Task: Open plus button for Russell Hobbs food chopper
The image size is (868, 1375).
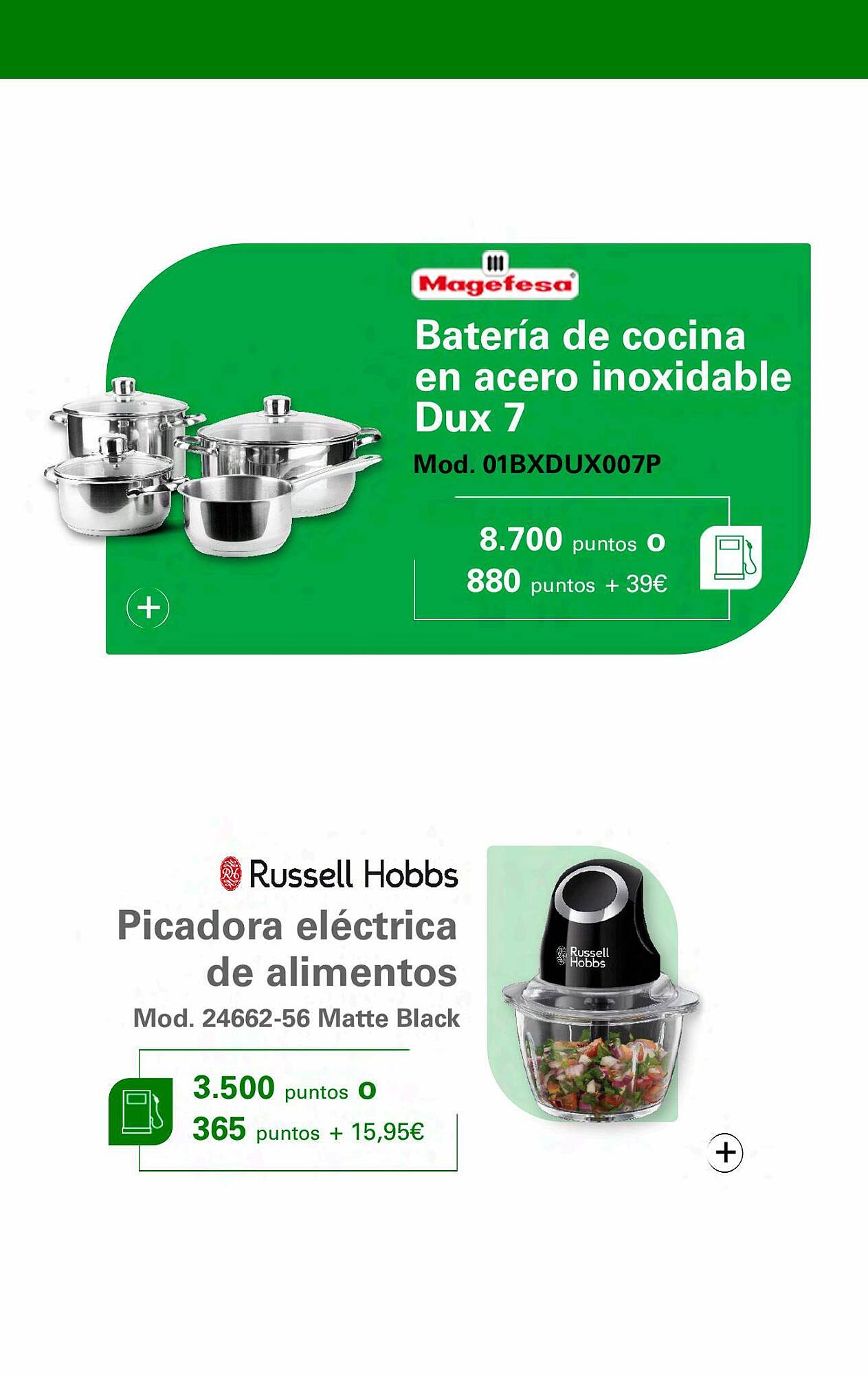Action: coord(725,1152)
